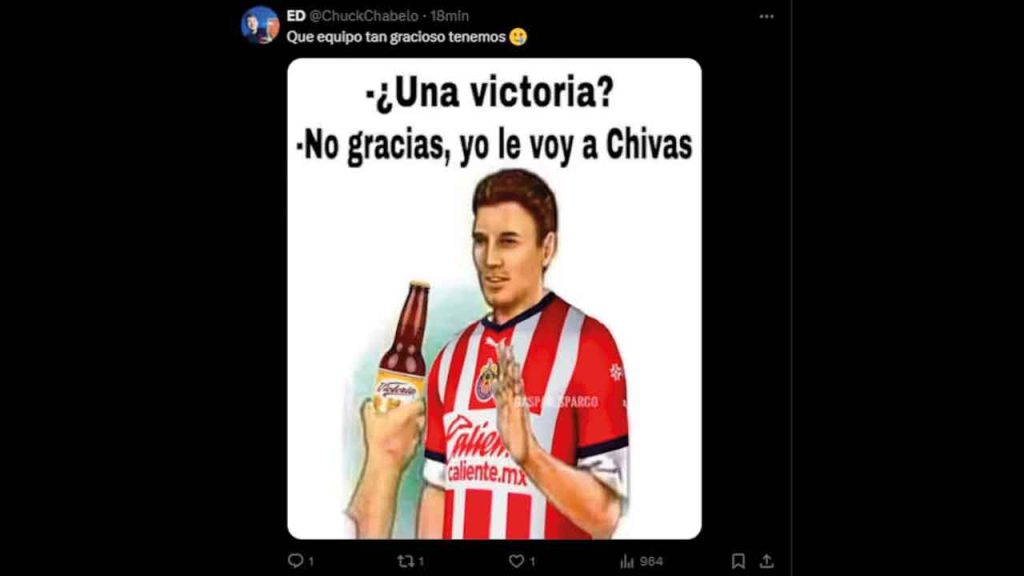Open the tweet's overflow menu
This screenshot has height=576, width=1024.
point(766,17)
